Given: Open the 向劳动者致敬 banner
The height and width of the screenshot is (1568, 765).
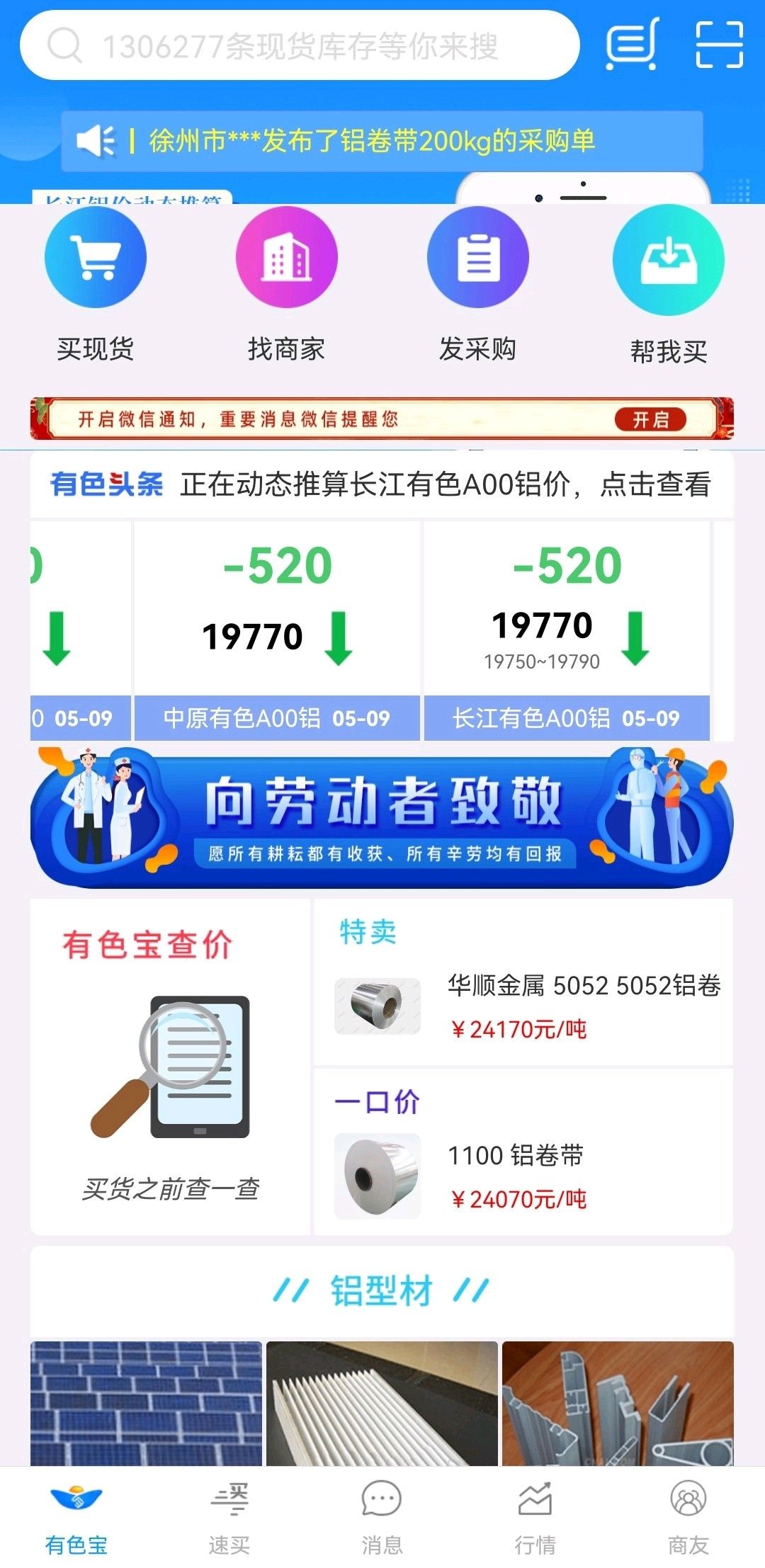Looking at the screenshot, I should 381,817.
